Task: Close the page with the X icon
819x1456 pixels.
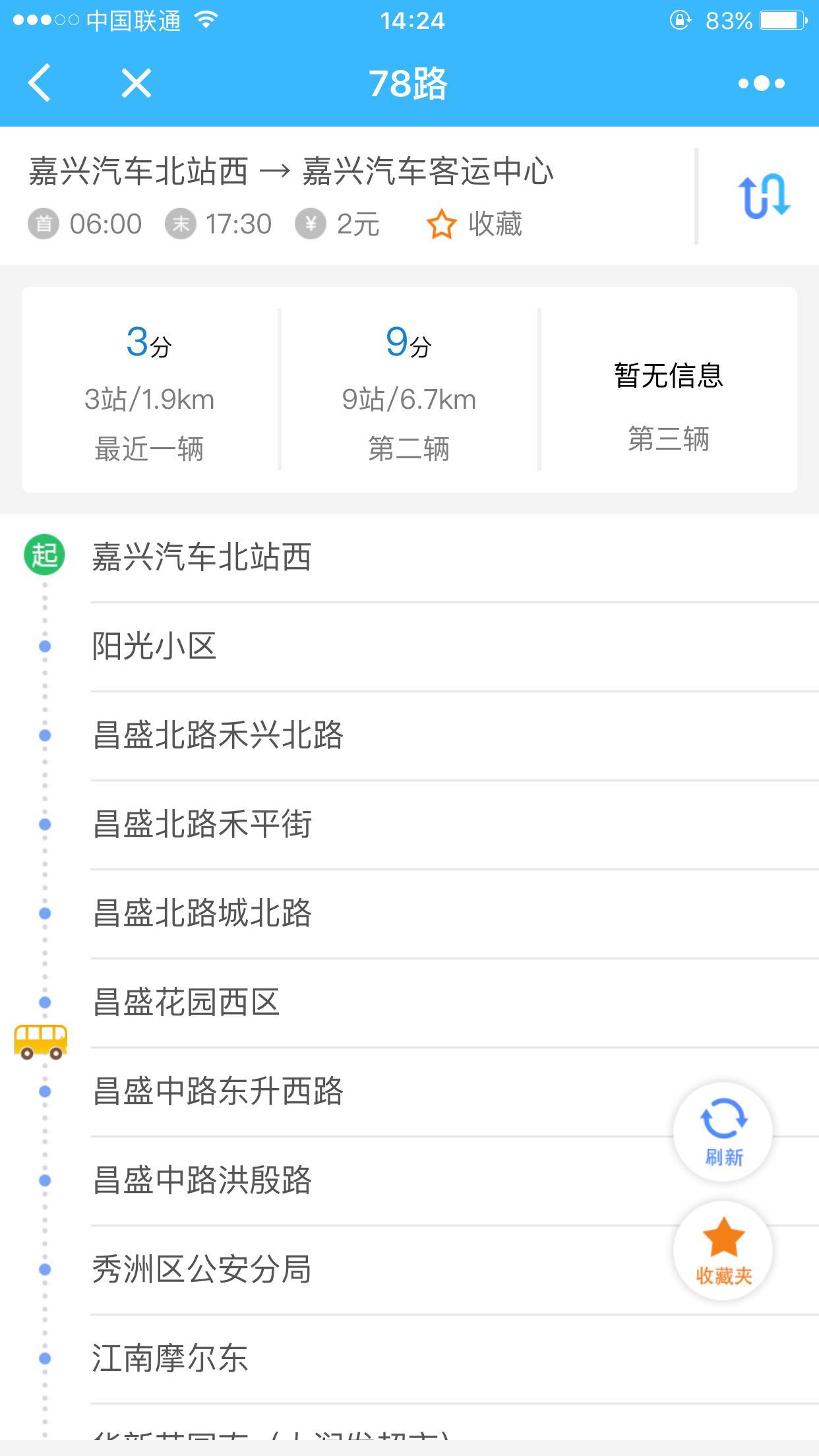Action: click(136, 83)
